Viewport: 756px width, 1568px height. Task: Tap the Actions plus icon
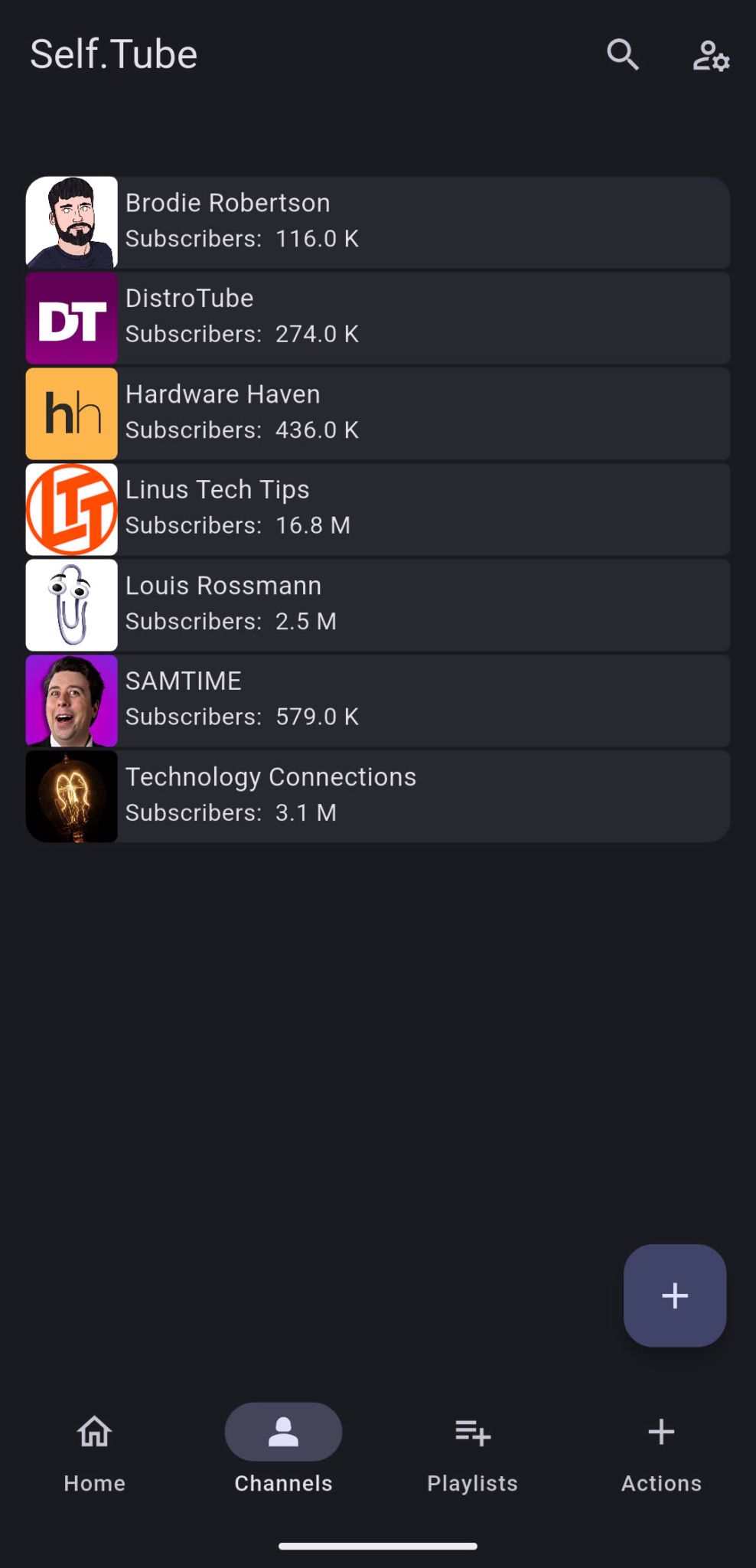point(660,1430)
